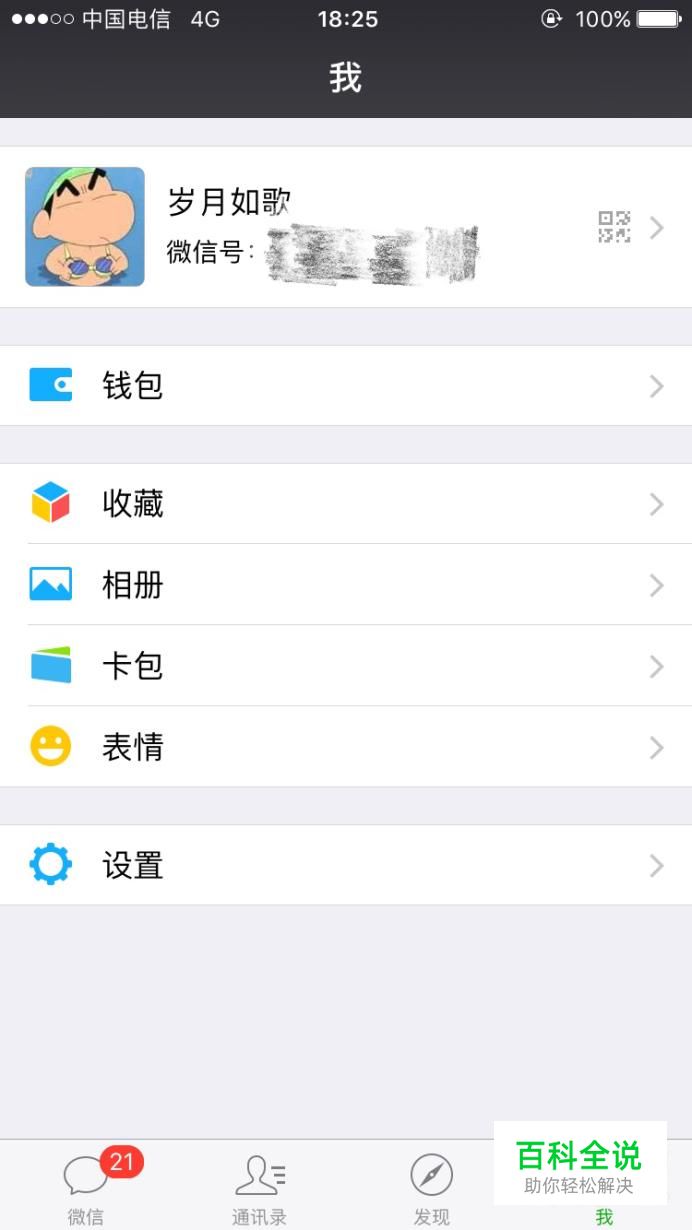
Task: Open 相册 album
Action: [346, 585]
